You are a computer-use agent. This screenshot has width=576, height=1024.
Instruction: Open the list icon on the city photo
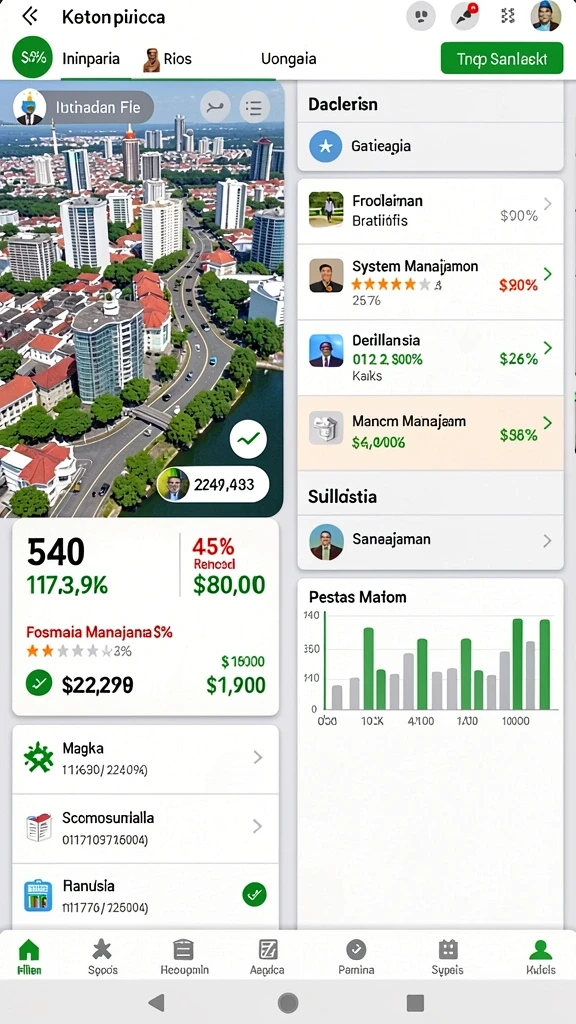tap(254, 108)
